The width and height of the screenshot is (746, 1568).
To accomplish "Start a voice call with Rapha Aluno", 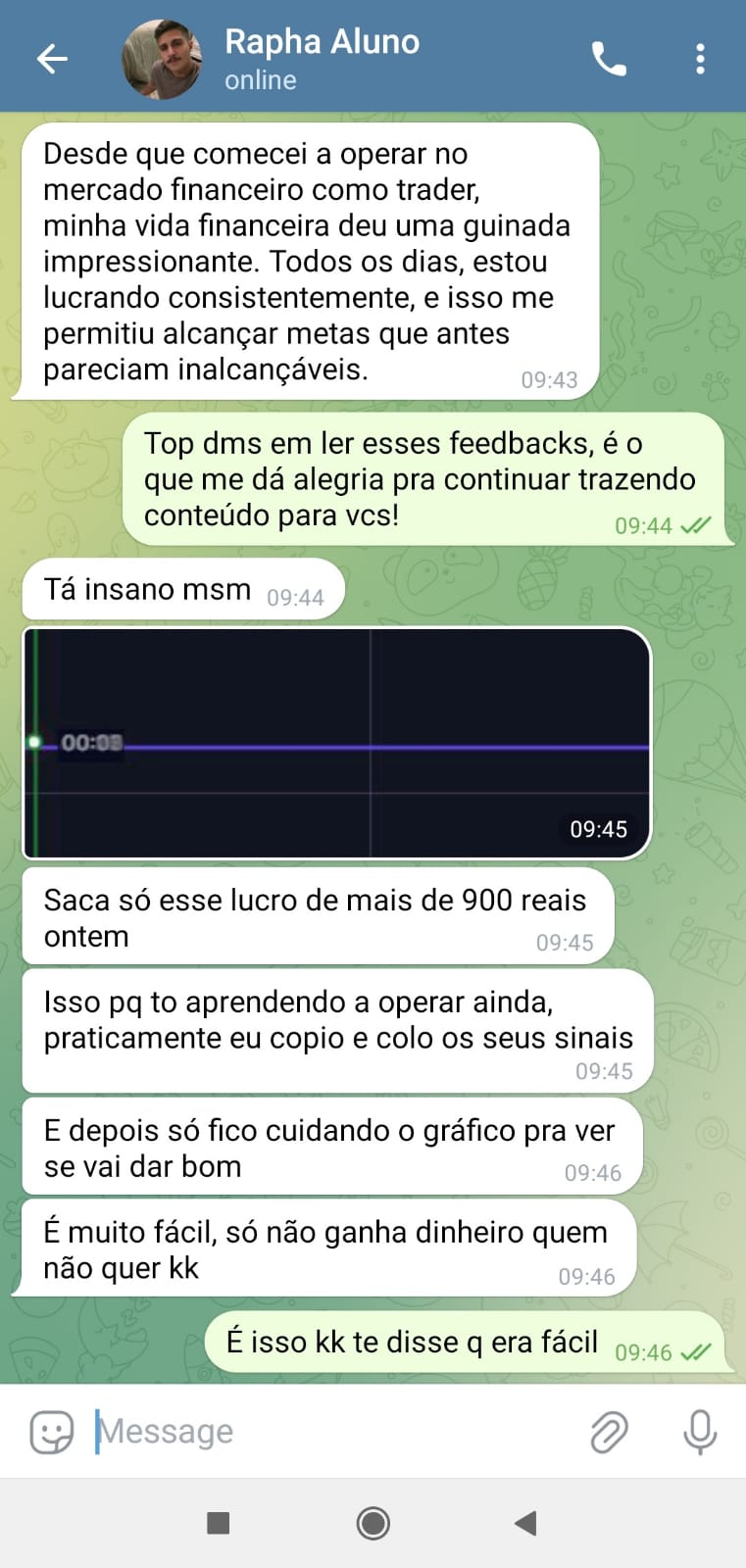I will pyautogui.click(x=607, y=59).
